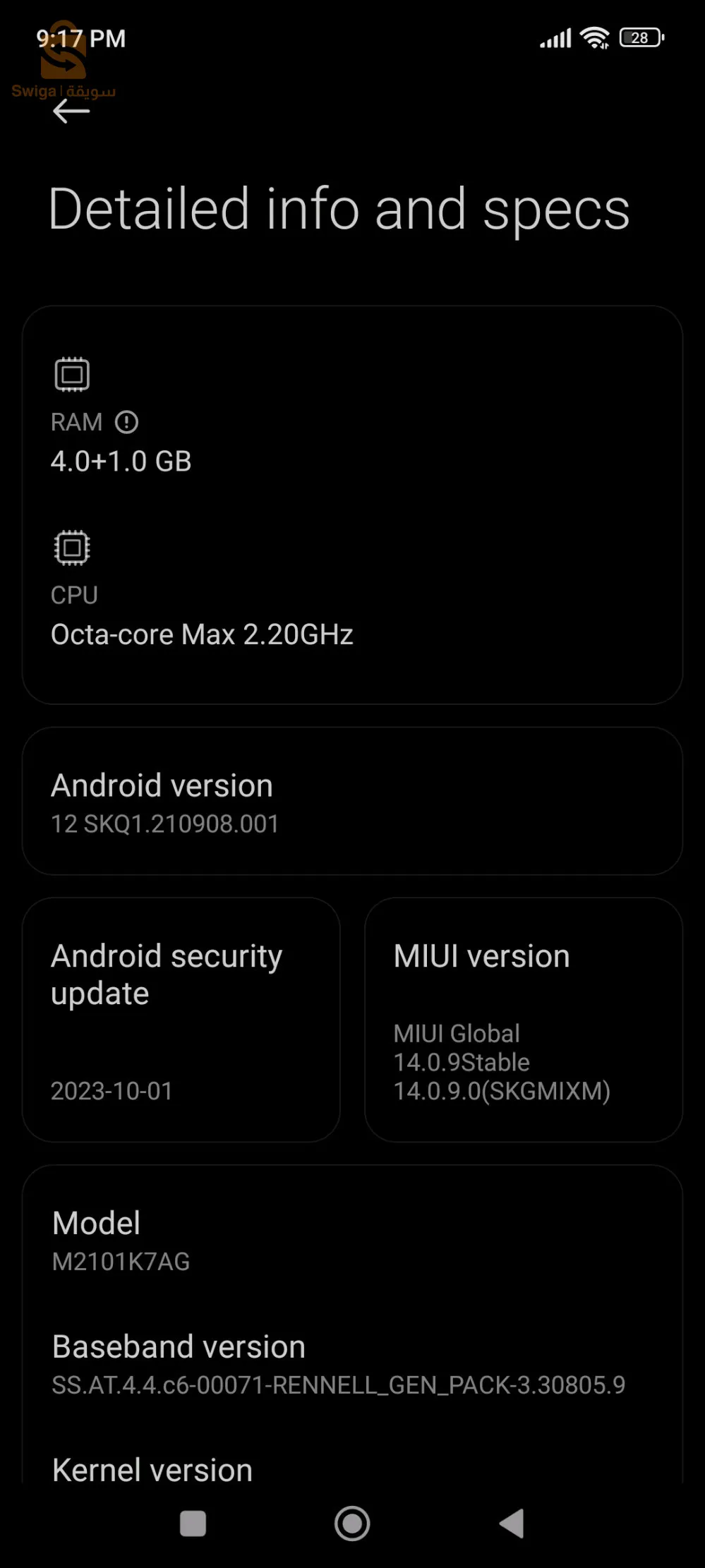The width and height of the screenshot is (705, 1568).
Task: Tap the Kernel version row
Action: click(150, 1469)
